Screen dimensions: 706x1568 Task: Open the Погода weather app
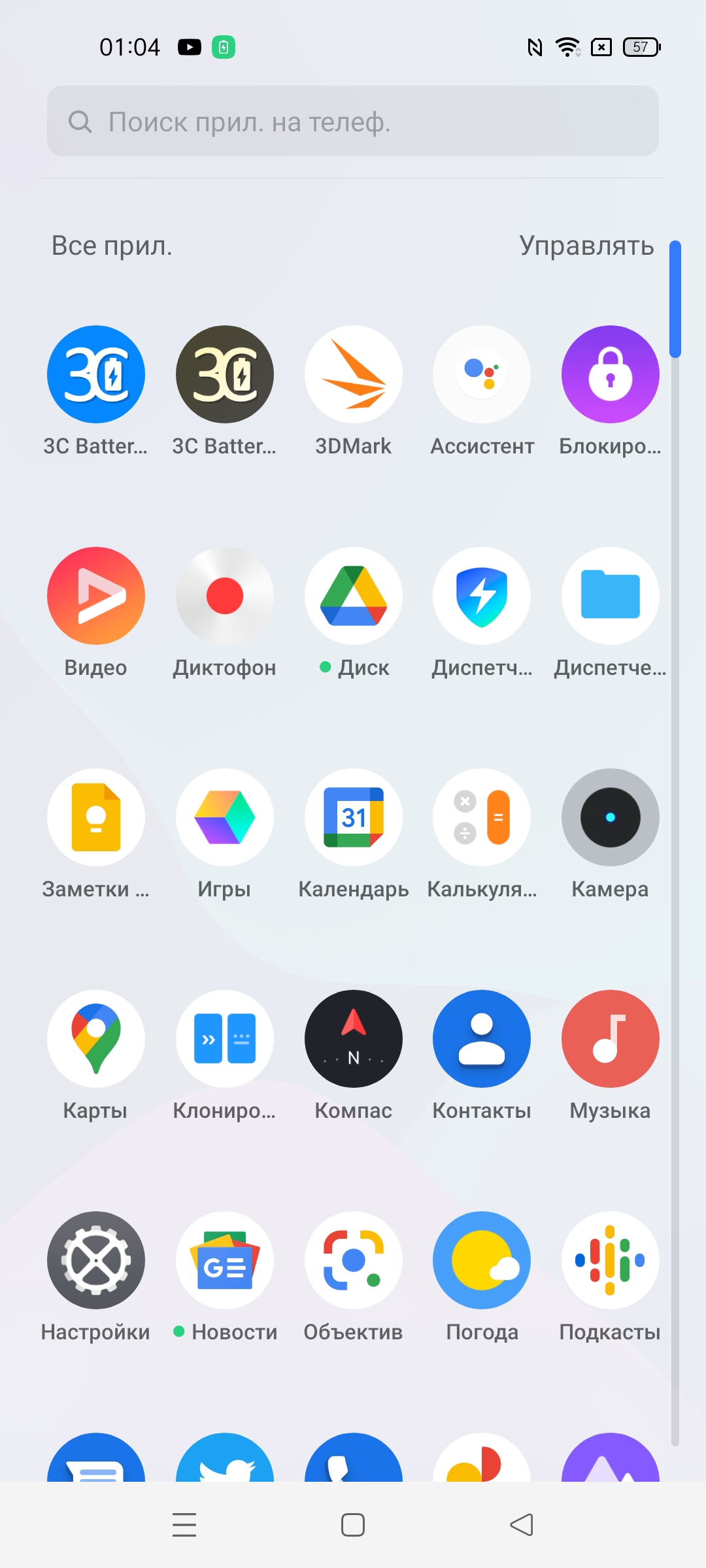click(482, 1261)
